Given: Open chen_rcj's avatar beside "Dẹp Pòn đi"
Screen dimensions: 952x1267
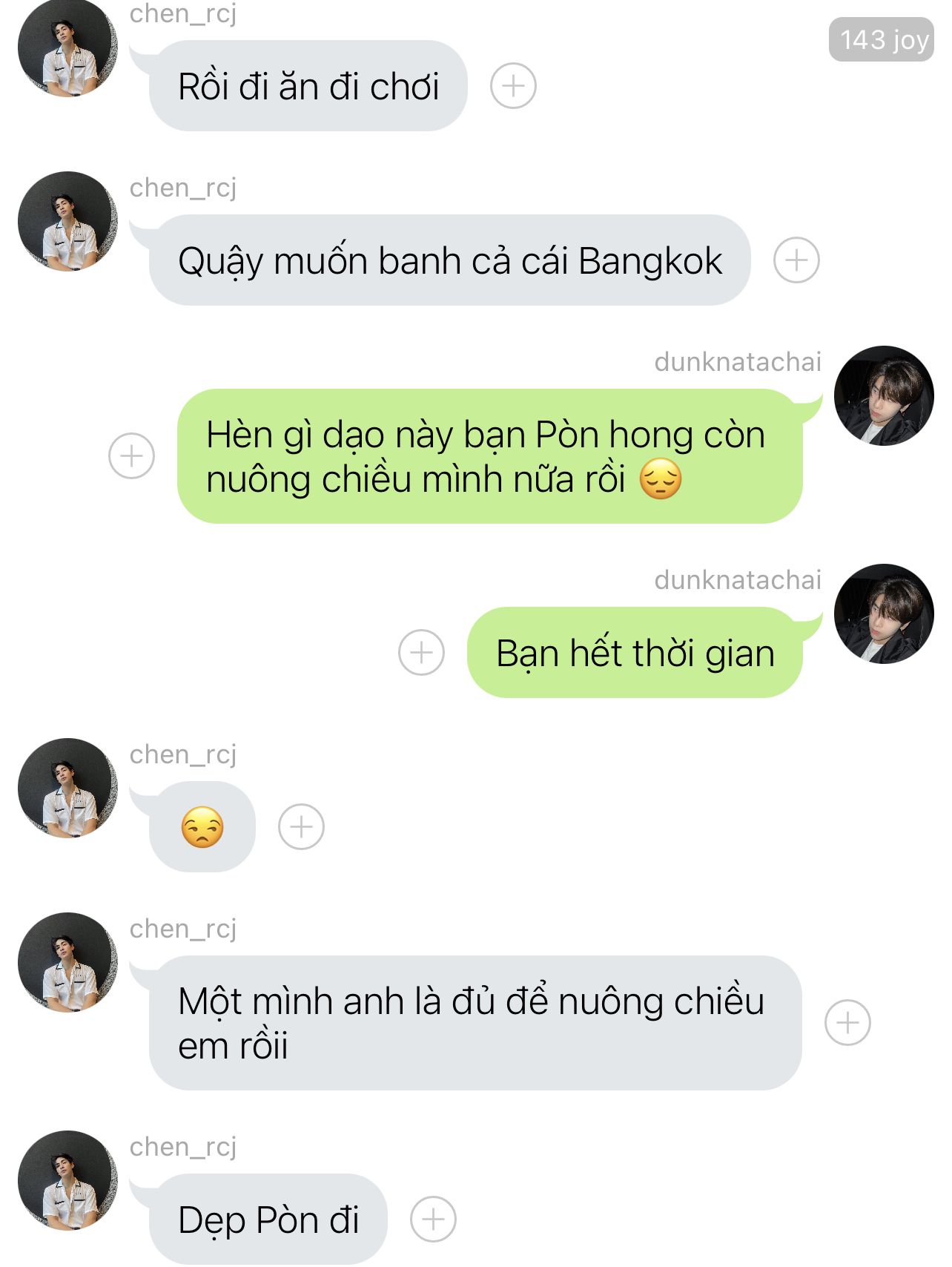Looking at the screenshot, I should click(x=68, y=1180).
